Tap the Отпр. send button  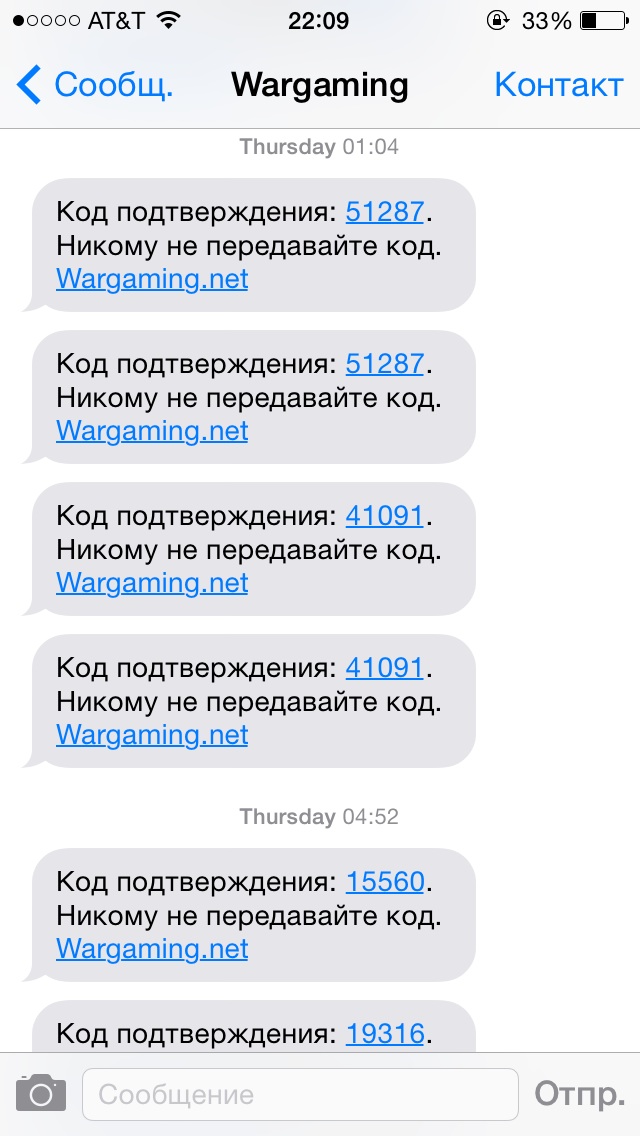[579, 1094]
